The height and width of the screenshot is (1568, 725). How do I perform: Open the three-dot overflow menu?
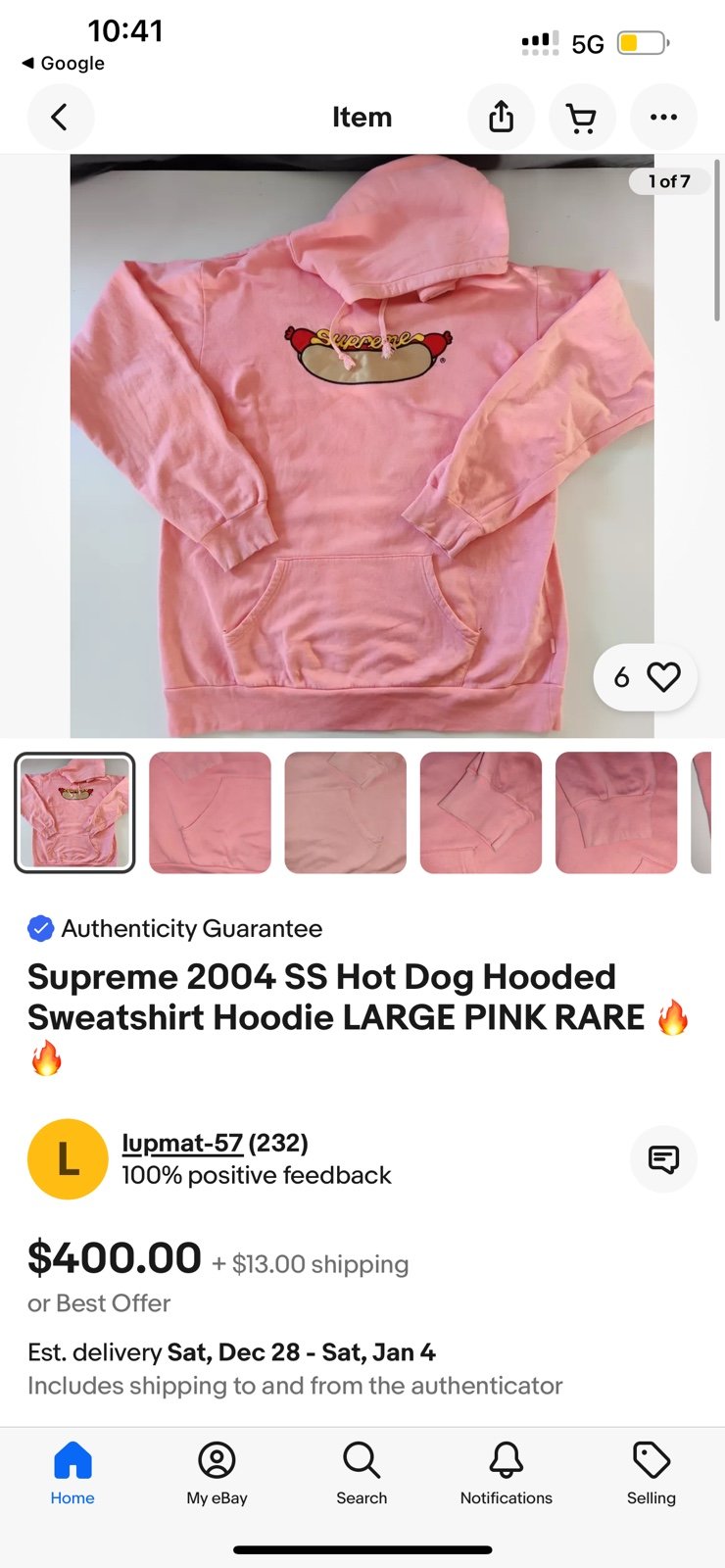click(x=663, y=118)
